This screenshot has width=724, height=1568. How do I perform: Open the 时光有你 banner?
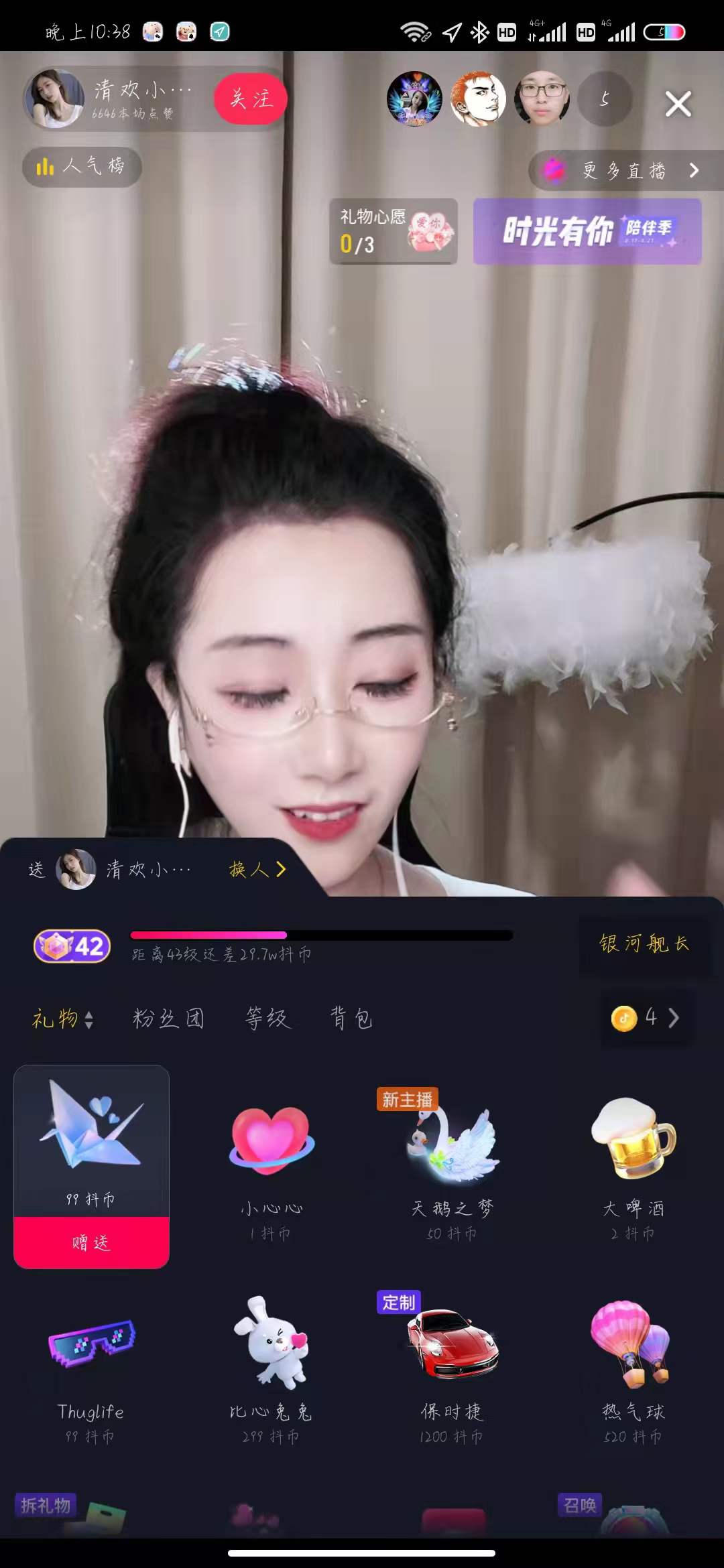(587, 231)
